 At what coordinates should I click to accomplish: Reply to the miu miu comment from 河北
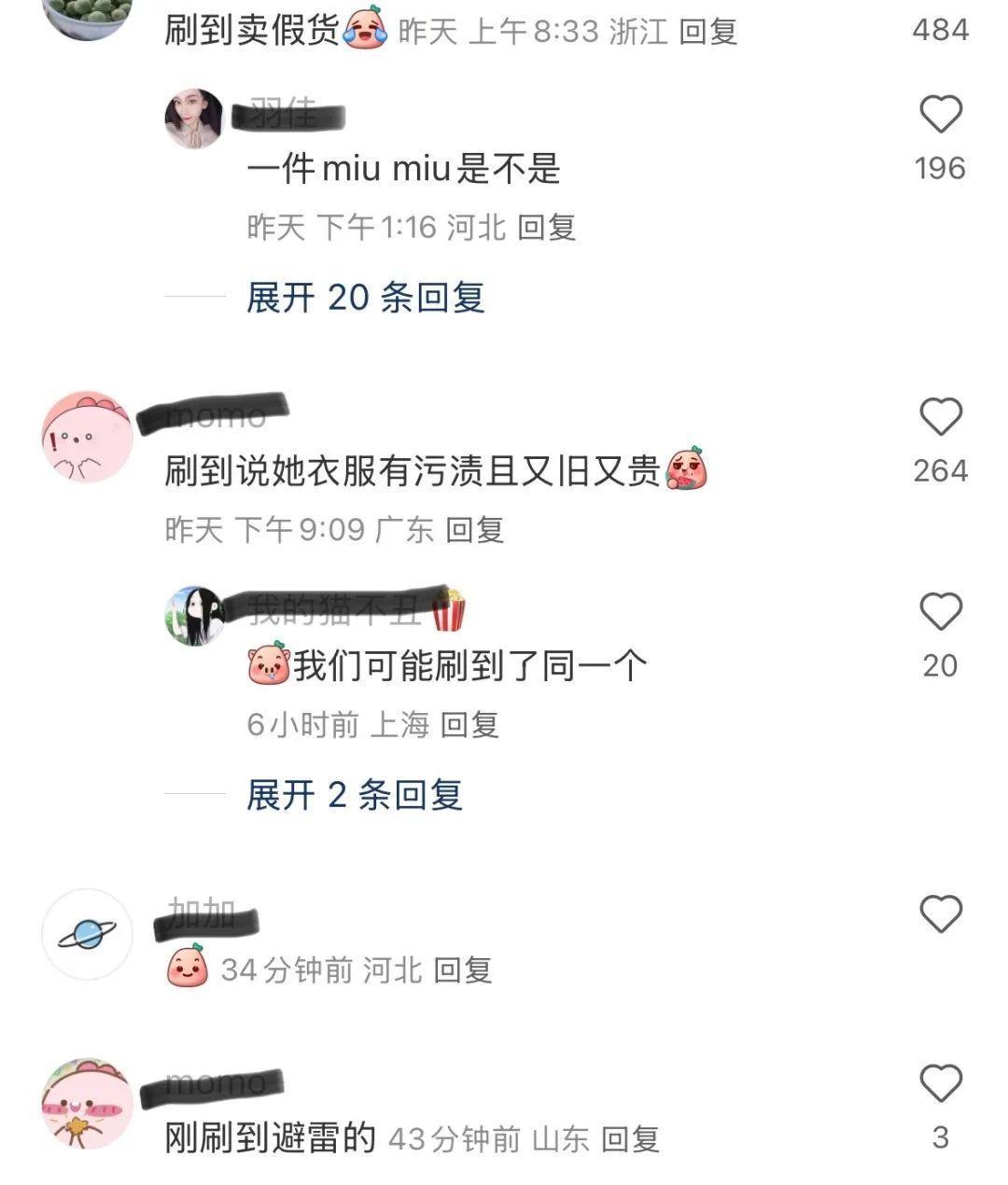coord(546,227)
